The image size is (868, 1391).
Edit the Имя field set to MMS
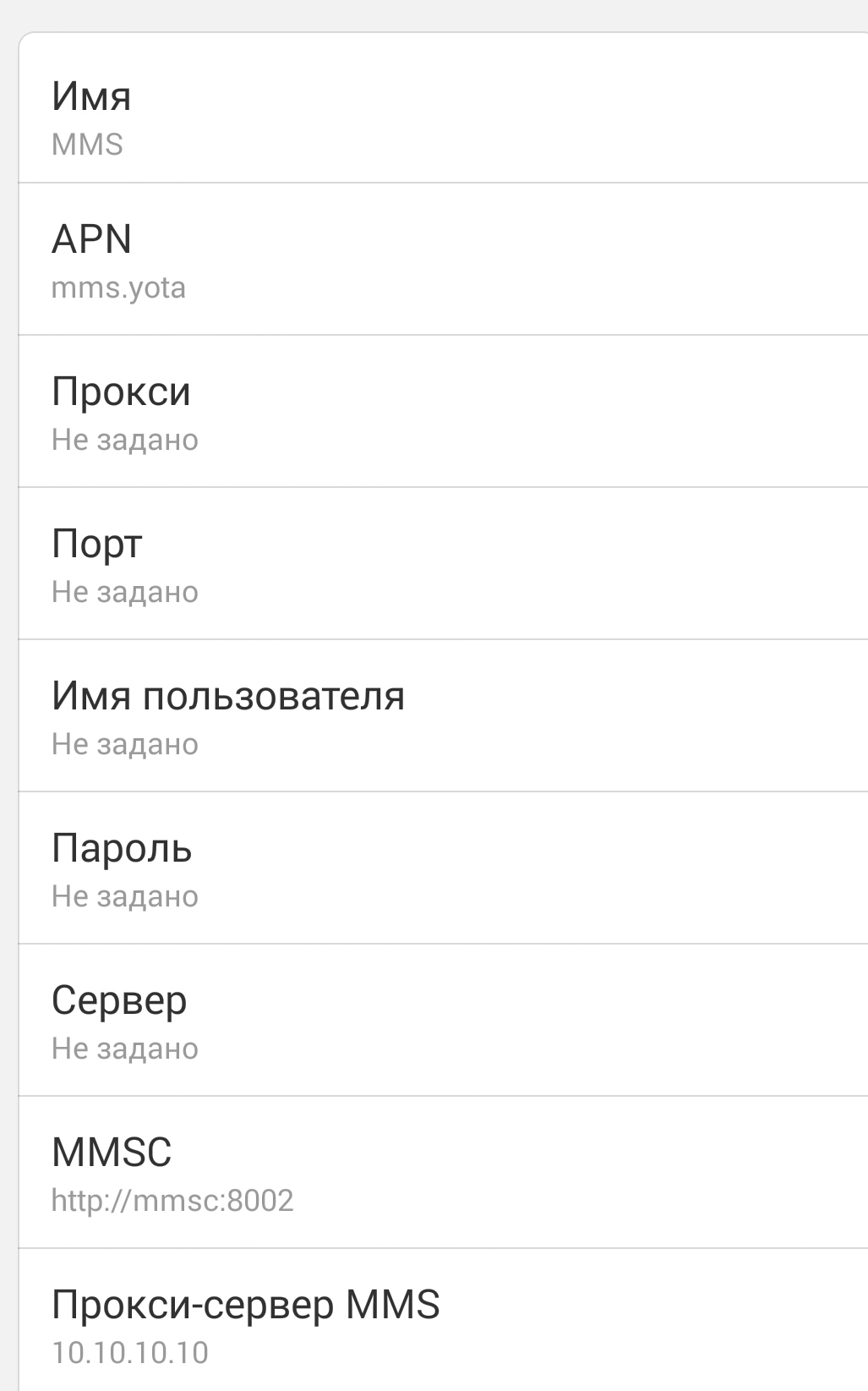tap(443, 108)
